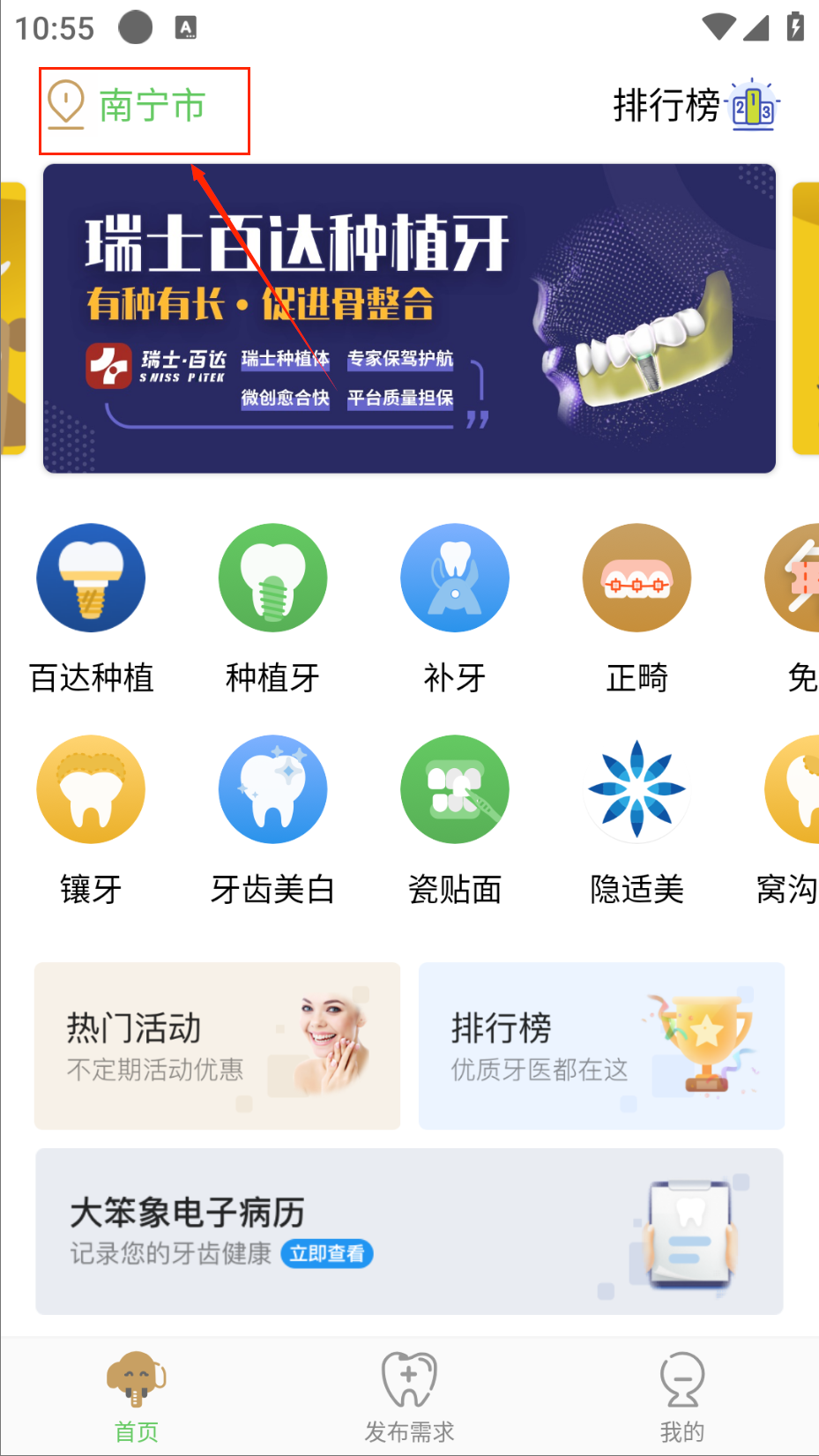
Task: Open 牙齿美白 whitening category
Action: [272, 819]
